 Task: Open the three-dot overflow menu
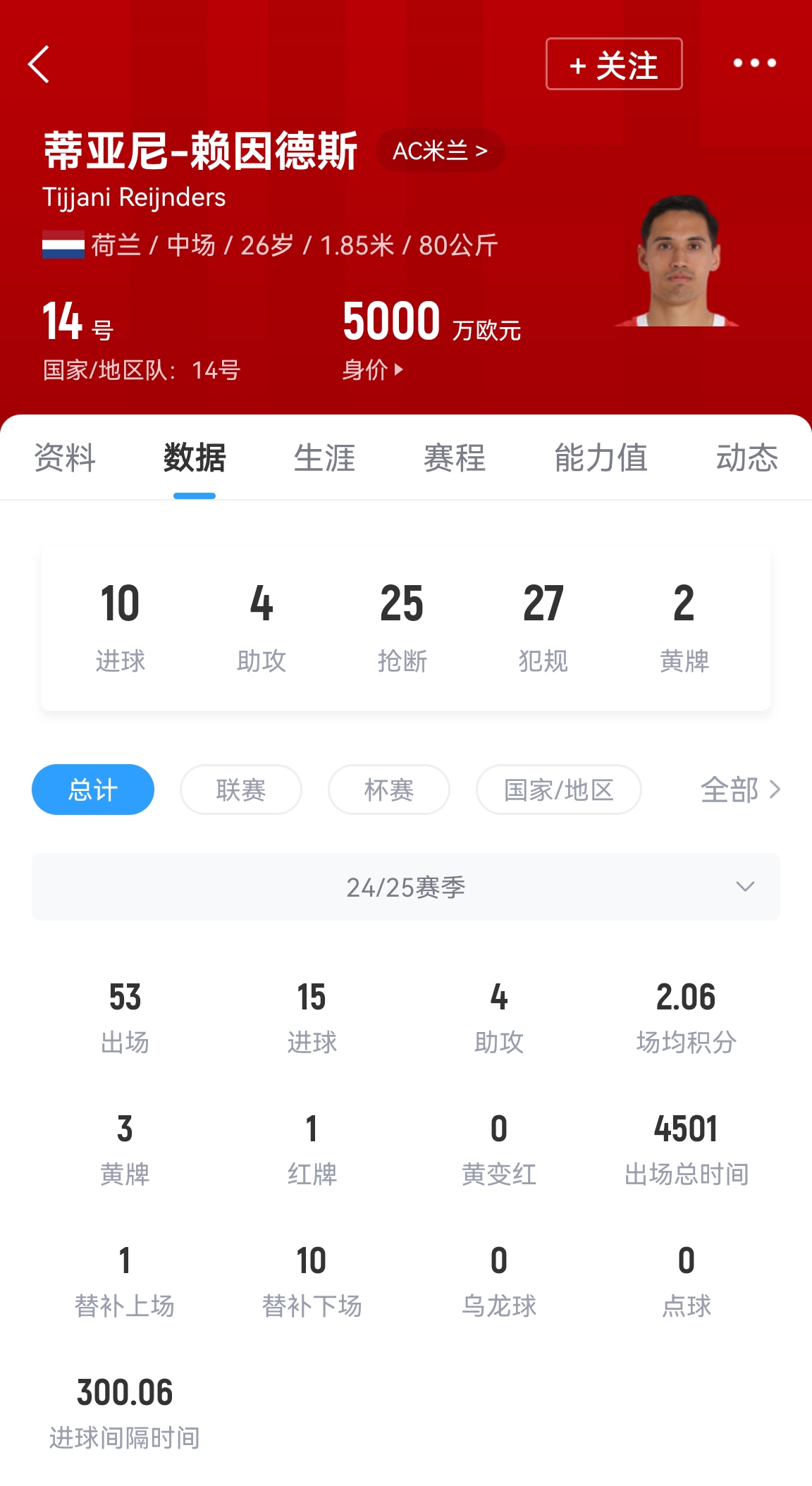click(x=754, y=63)
